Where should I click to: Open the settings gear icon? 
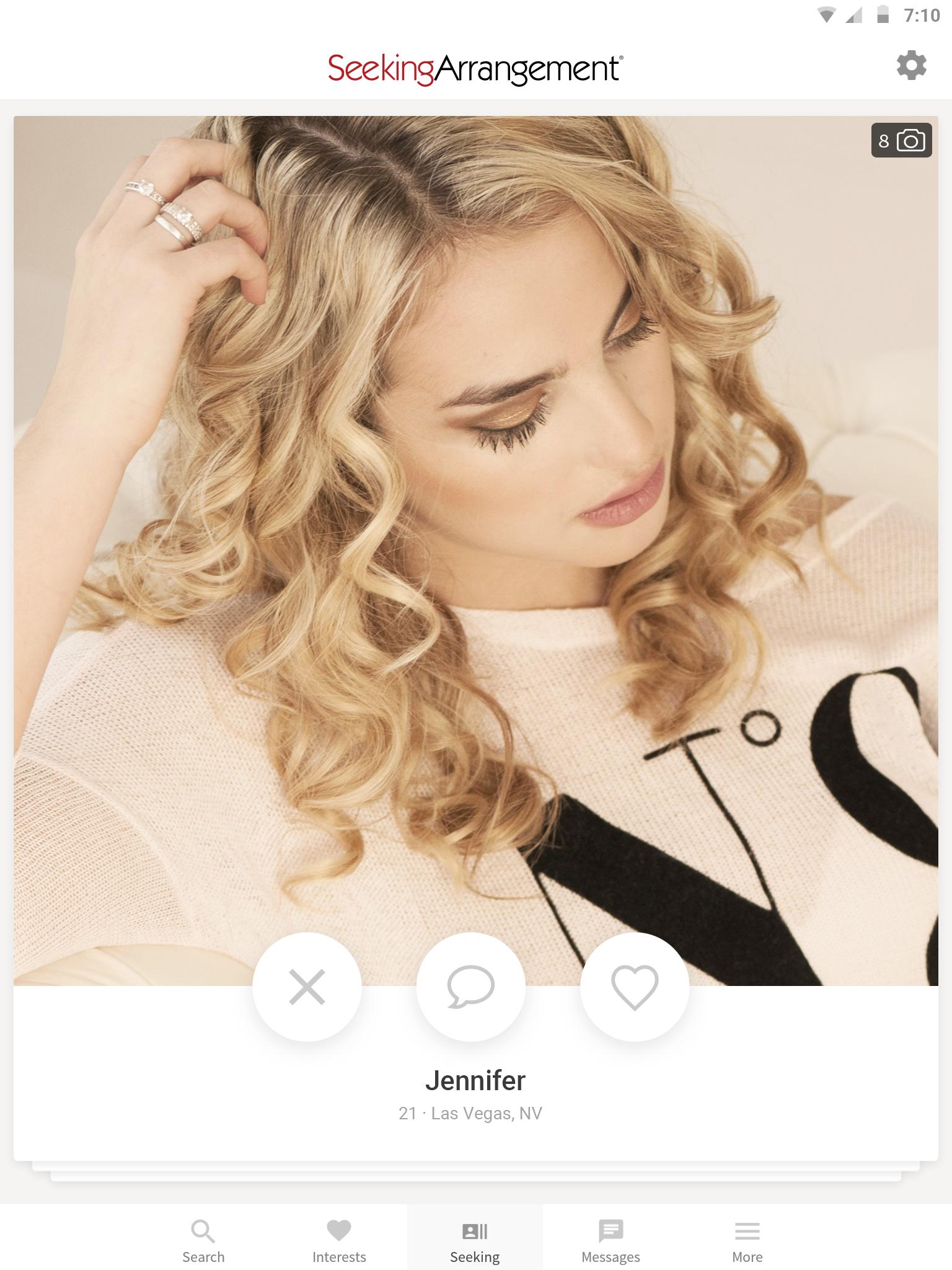tap(911, 66)
